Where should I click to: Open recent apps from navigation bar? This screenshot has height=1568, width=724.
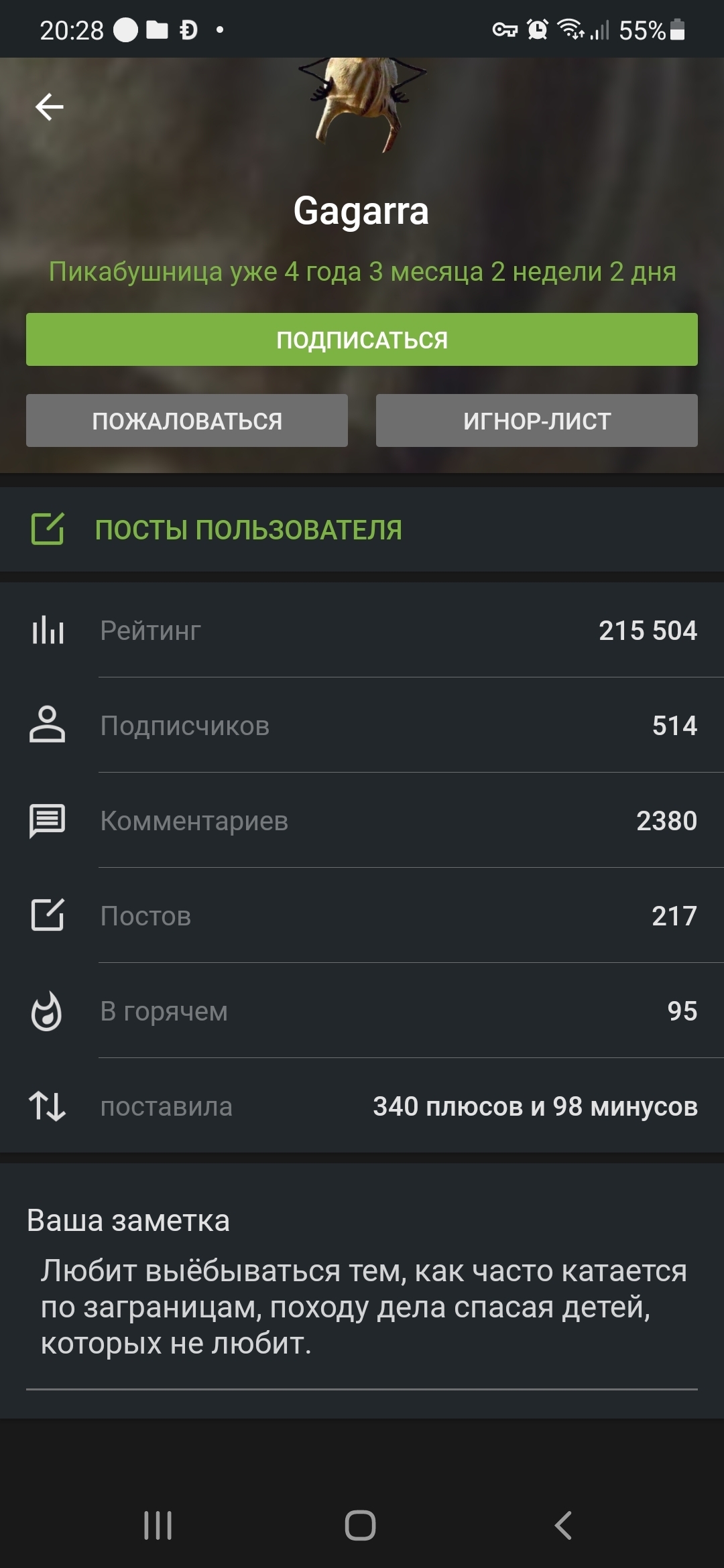(x=158, y=1525)
